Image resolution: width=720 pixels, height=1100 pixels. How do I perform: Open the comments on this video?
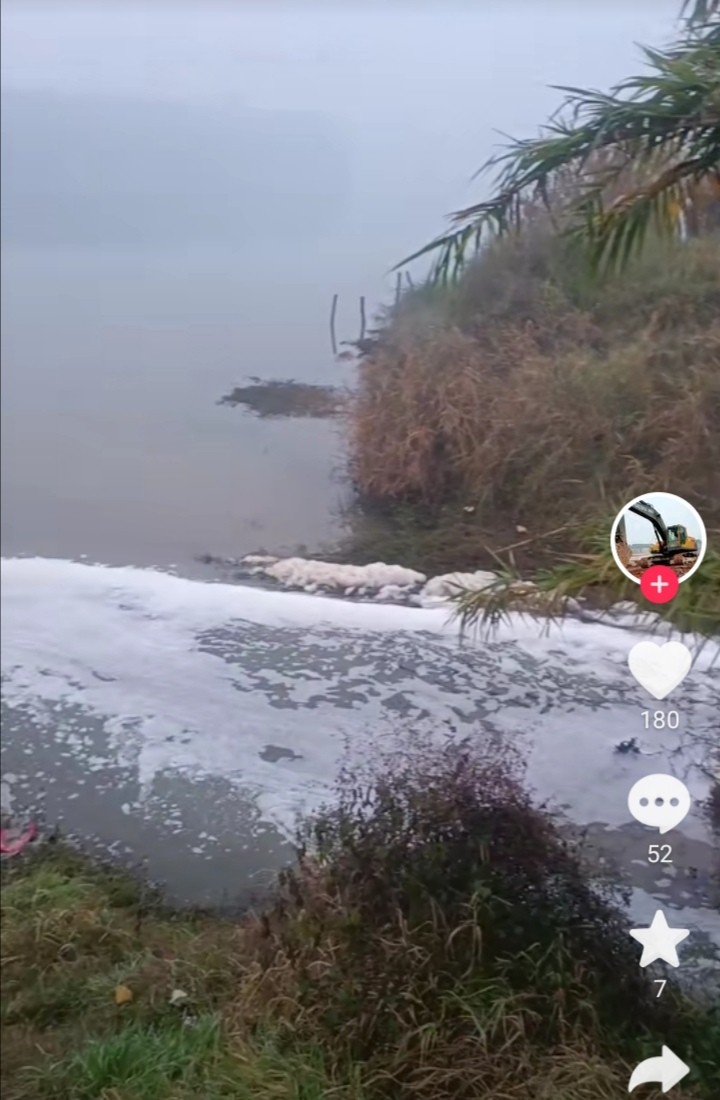click(659, 803)
